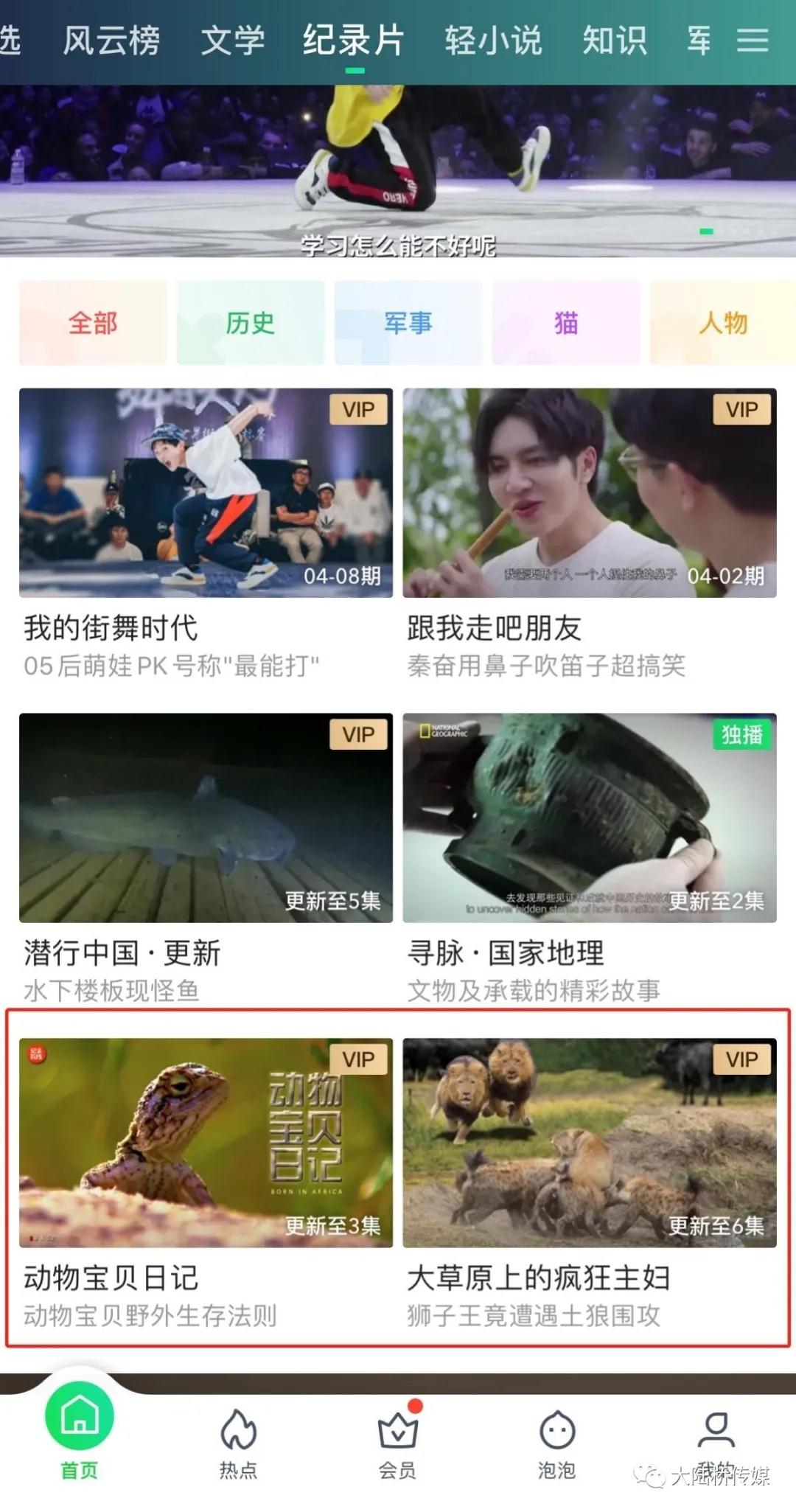Go to the 热点 bottom tab
Screen dimensions: 796x1512
point(238,1443)
